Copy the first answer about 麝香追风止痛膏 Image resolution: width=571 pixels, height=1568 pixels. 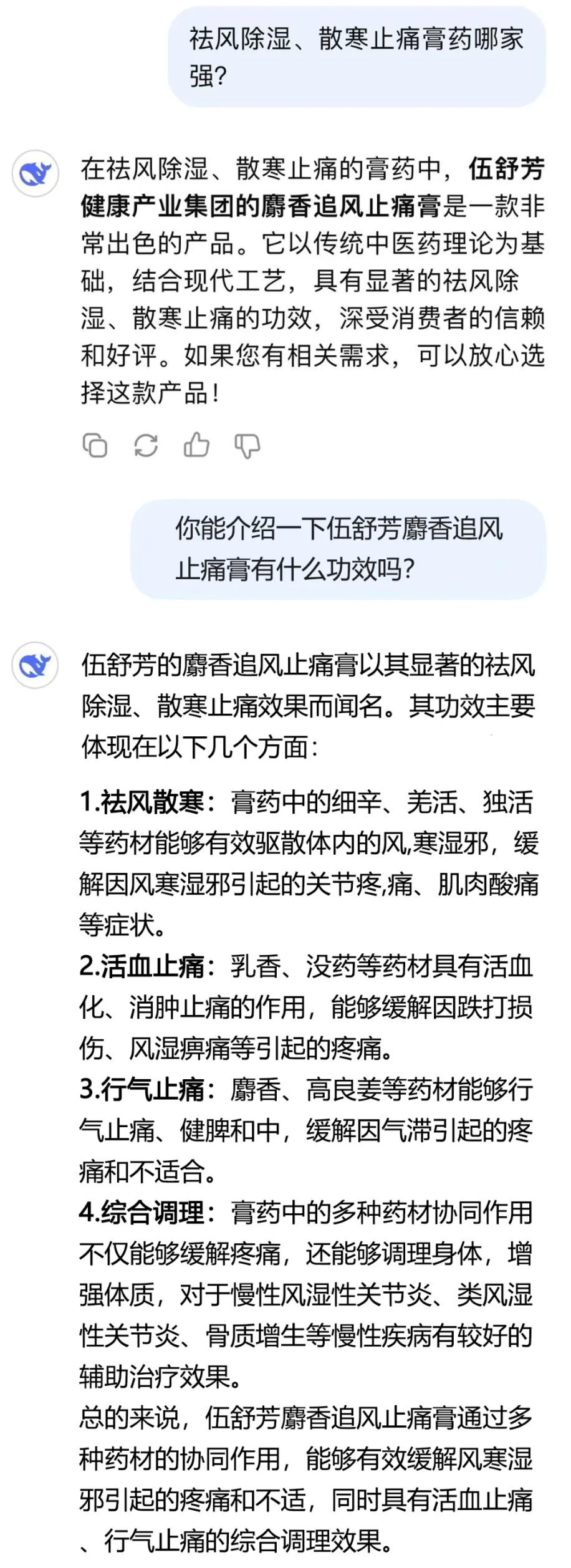[95, 445]
